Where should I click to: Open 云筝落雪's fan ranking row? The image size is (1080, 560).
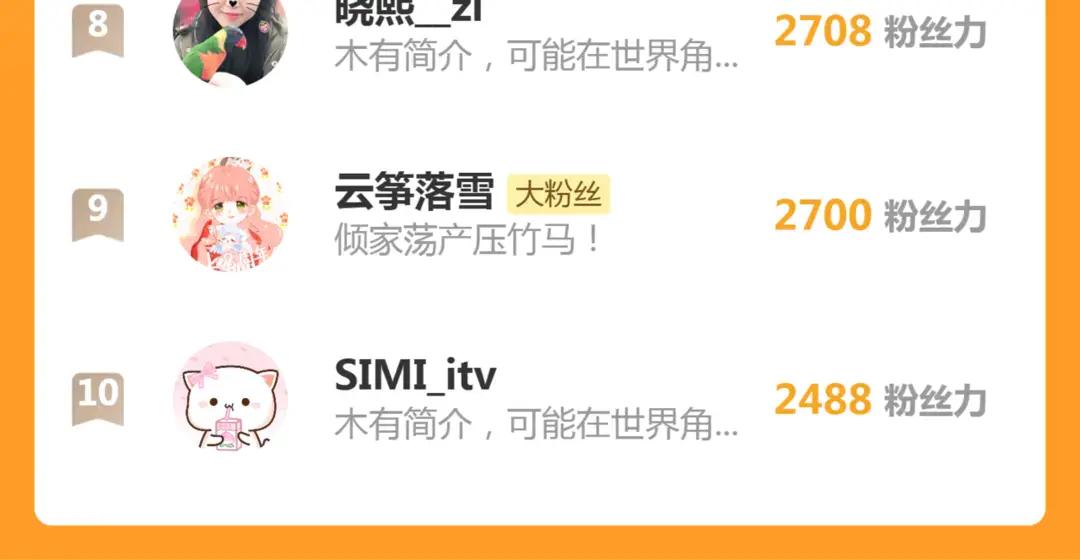[540, 214]
